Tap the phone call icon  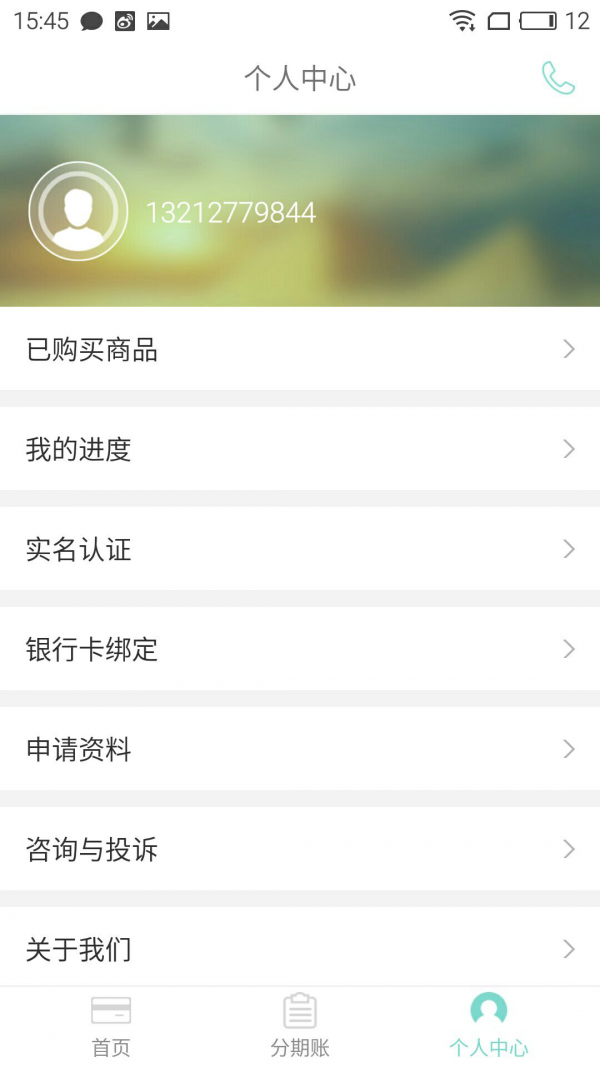point(558,78)
